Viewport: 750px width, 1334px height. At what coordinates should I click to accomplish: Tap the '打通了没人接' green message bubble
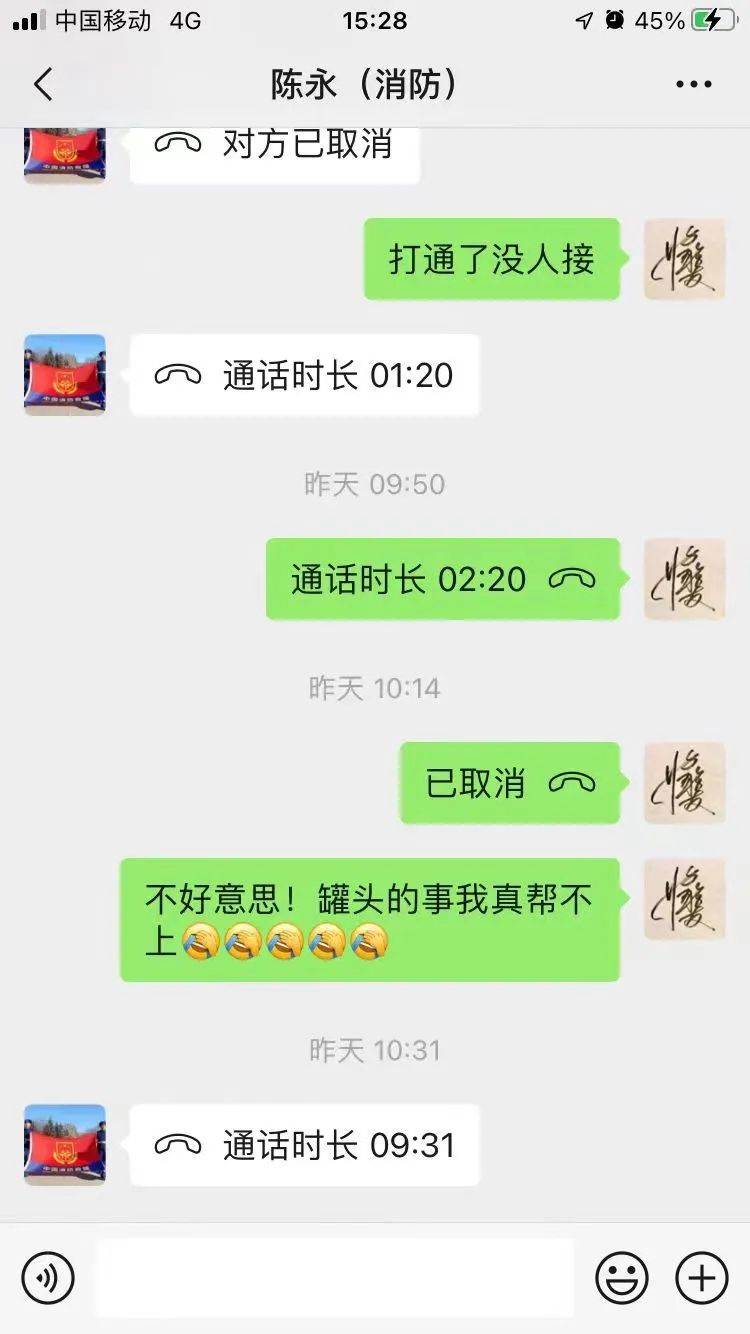[x=491, y=258]
